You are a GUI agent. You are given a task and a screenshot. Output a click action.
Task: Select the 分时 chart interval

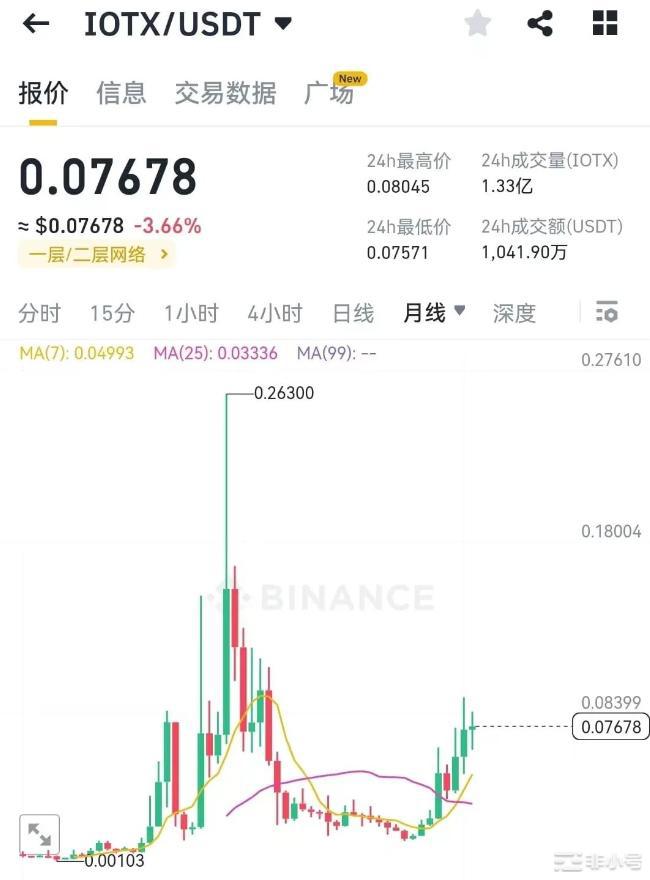click(x=40, y=313)
